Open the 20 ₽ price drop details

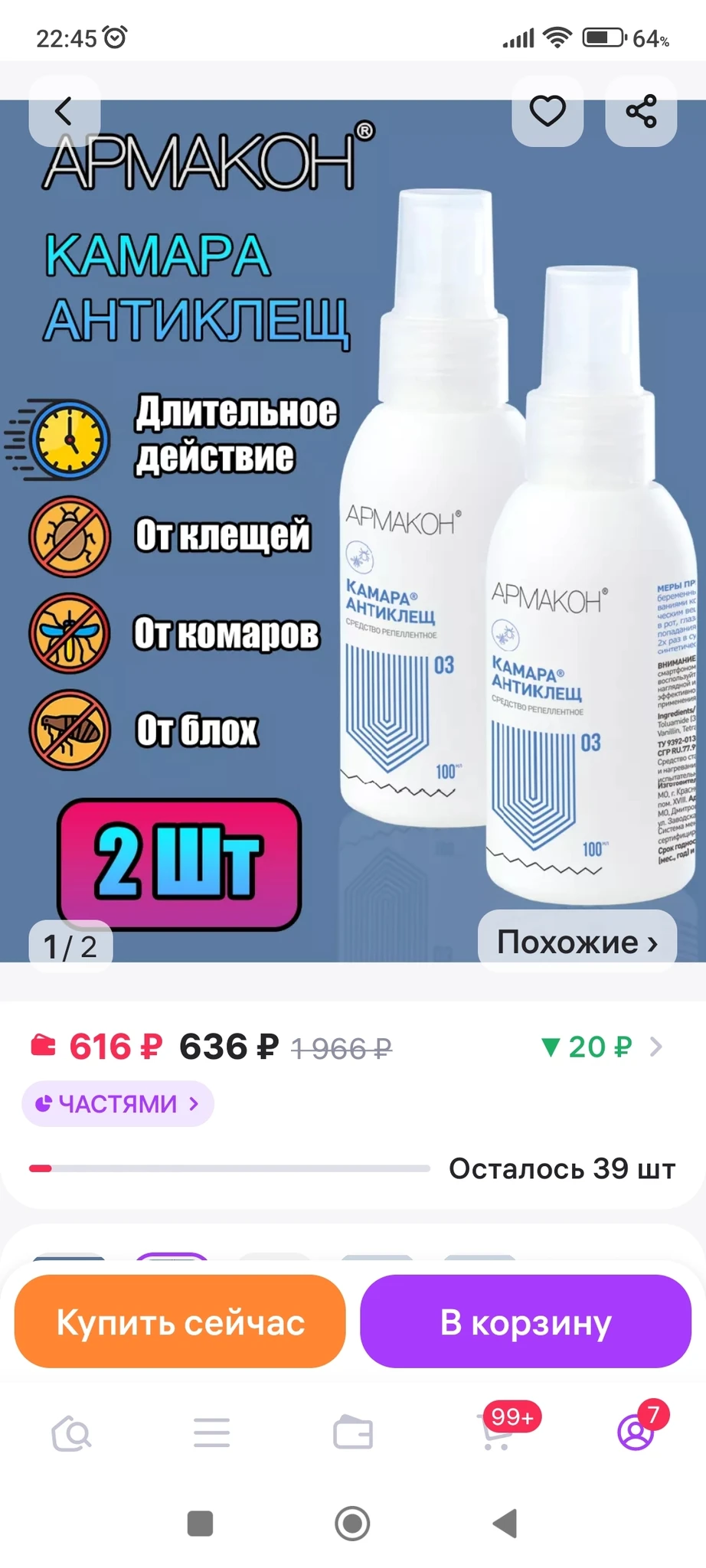(x=600, y=1047)
